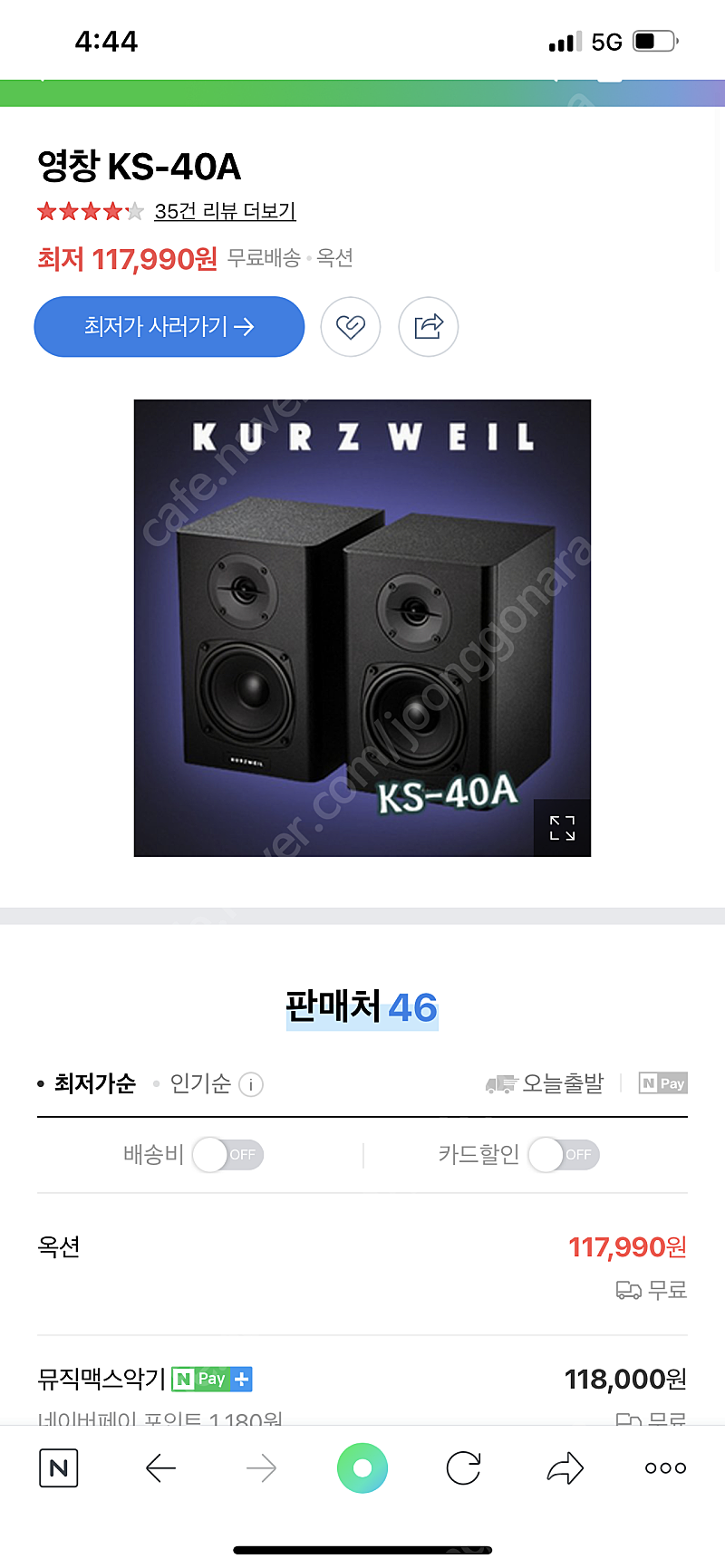Open the 35건 리뷰 더보기 reviews link
The image size is (725, 1568).
(x=223, y=210)
